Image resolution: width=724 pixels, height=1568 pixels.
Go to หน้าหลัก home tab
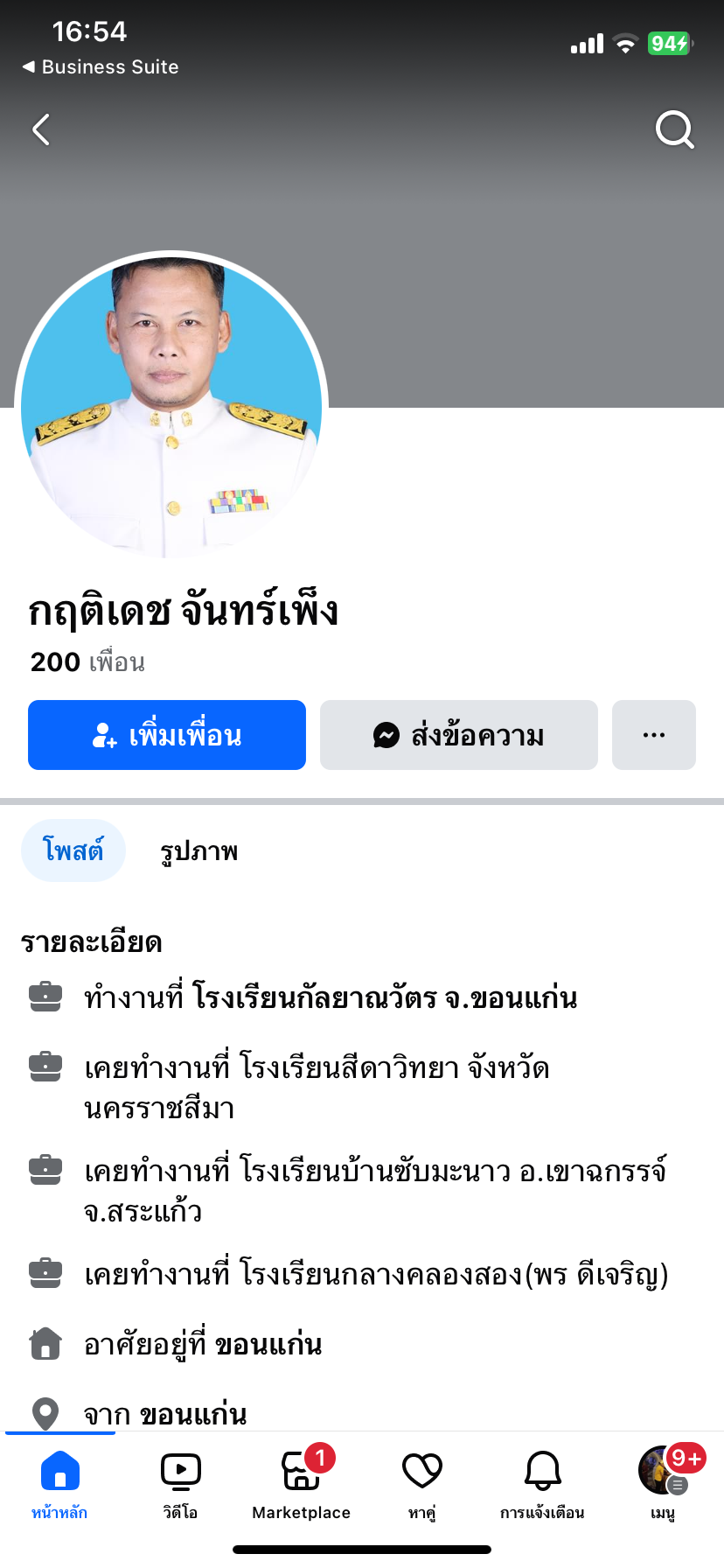[x=59, y=1482]
